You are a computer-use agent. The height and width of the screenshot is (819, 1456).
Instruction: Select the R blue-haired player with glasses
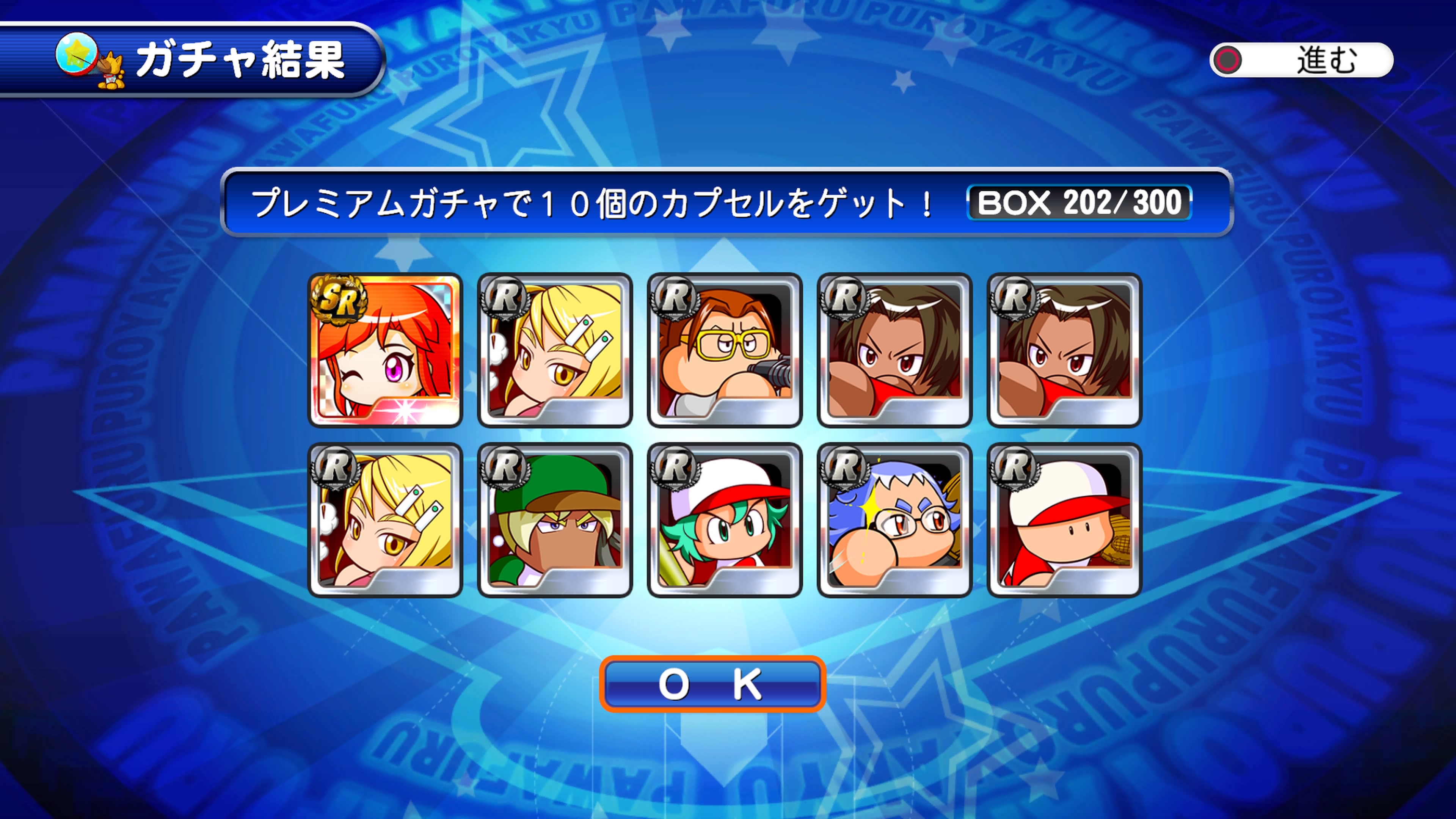pos(894,520)
